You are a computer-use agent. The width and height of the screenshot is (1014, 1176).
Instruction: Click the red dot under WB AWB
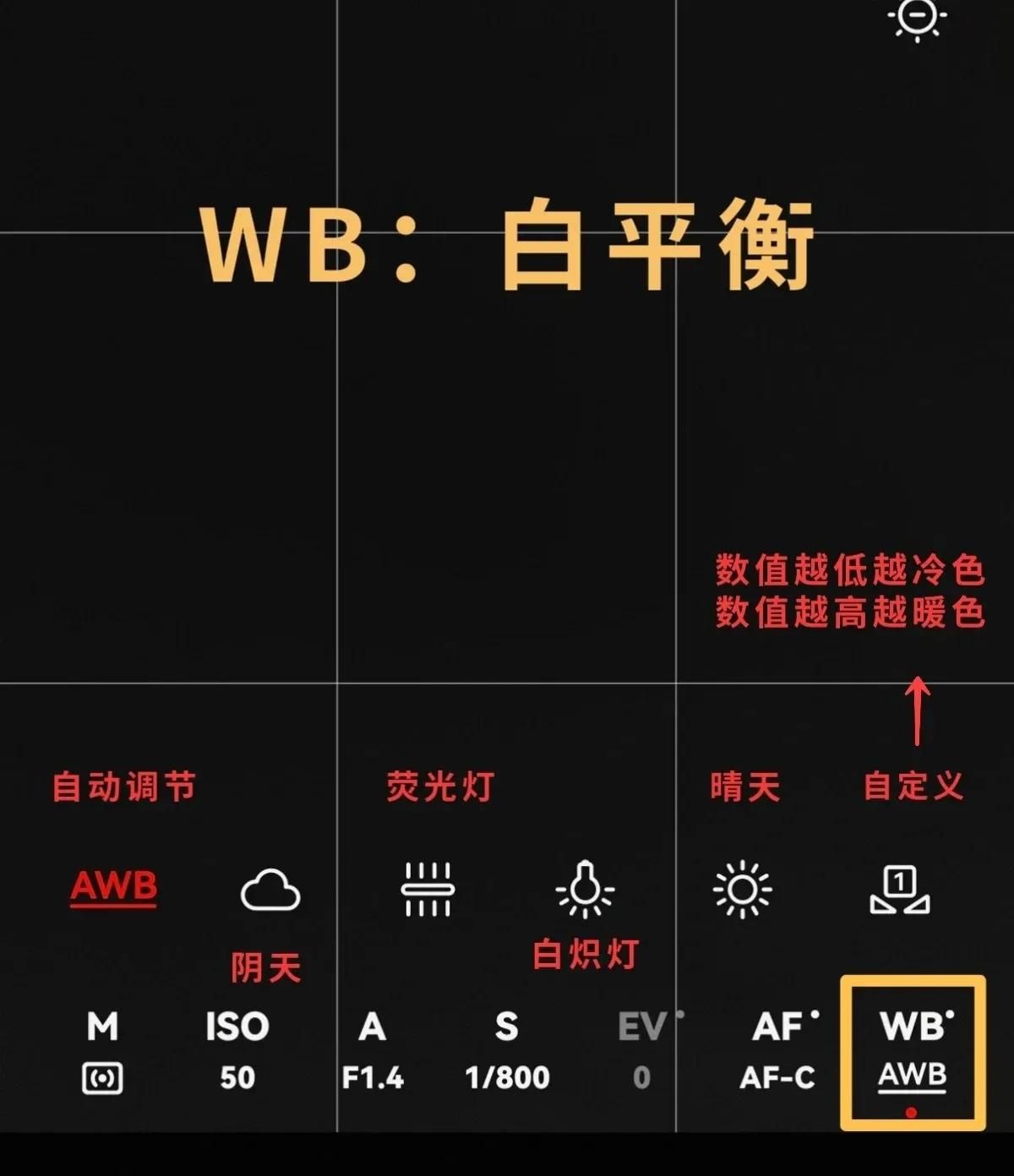(910, 1111)
